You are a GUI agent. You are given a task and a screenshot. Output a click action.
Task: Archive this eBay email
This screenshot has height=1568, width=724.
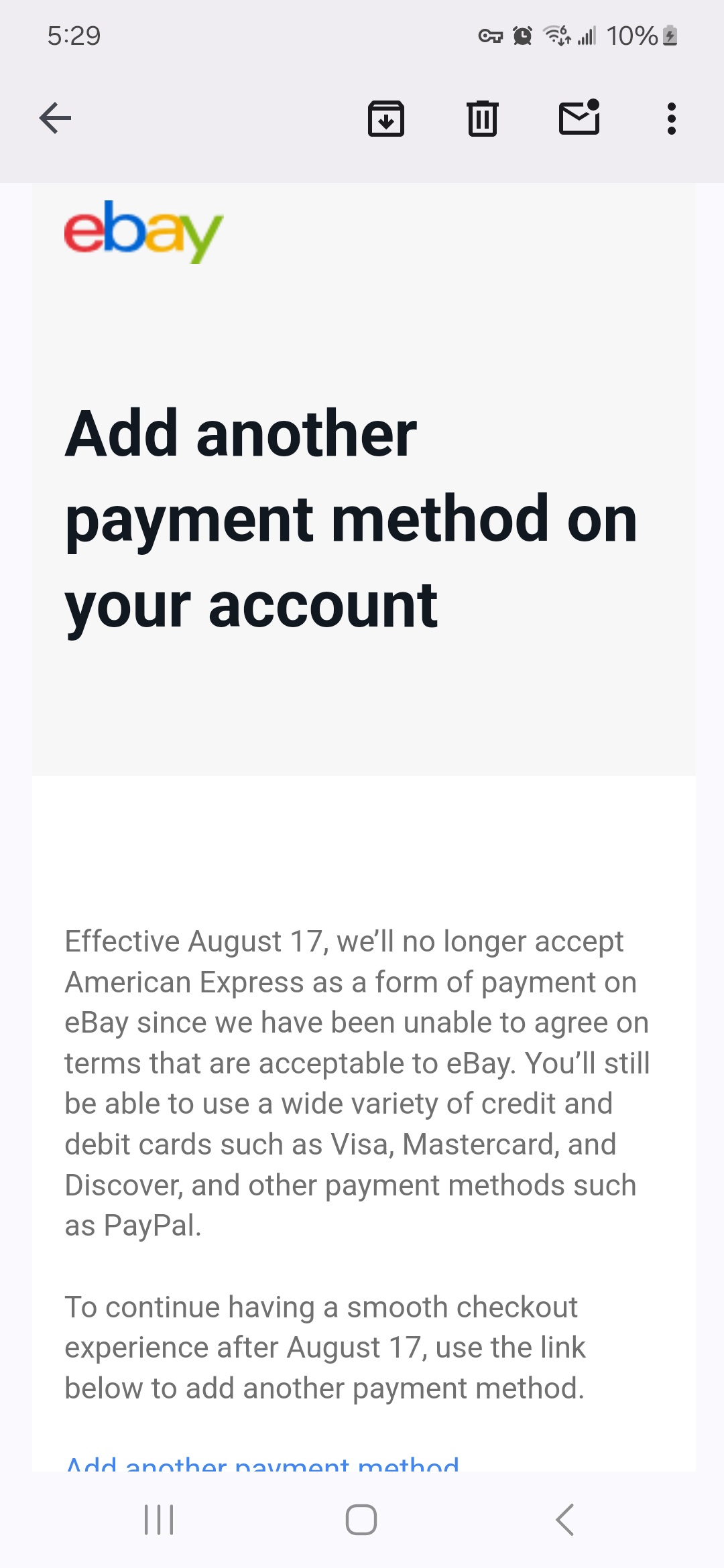386,119
